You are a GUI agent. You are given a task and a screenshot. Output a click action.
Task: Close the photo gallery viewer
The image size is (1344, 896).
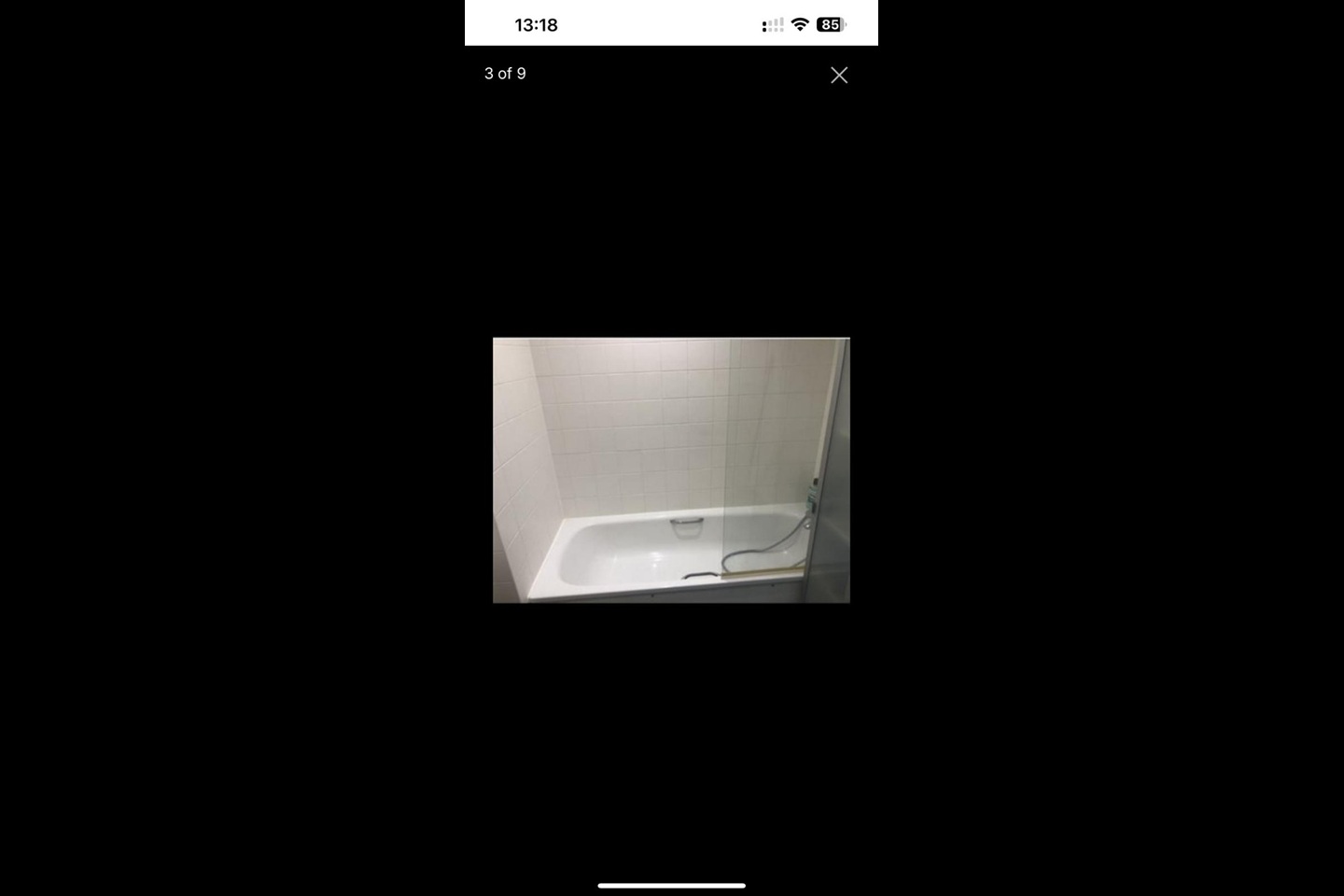839,76
